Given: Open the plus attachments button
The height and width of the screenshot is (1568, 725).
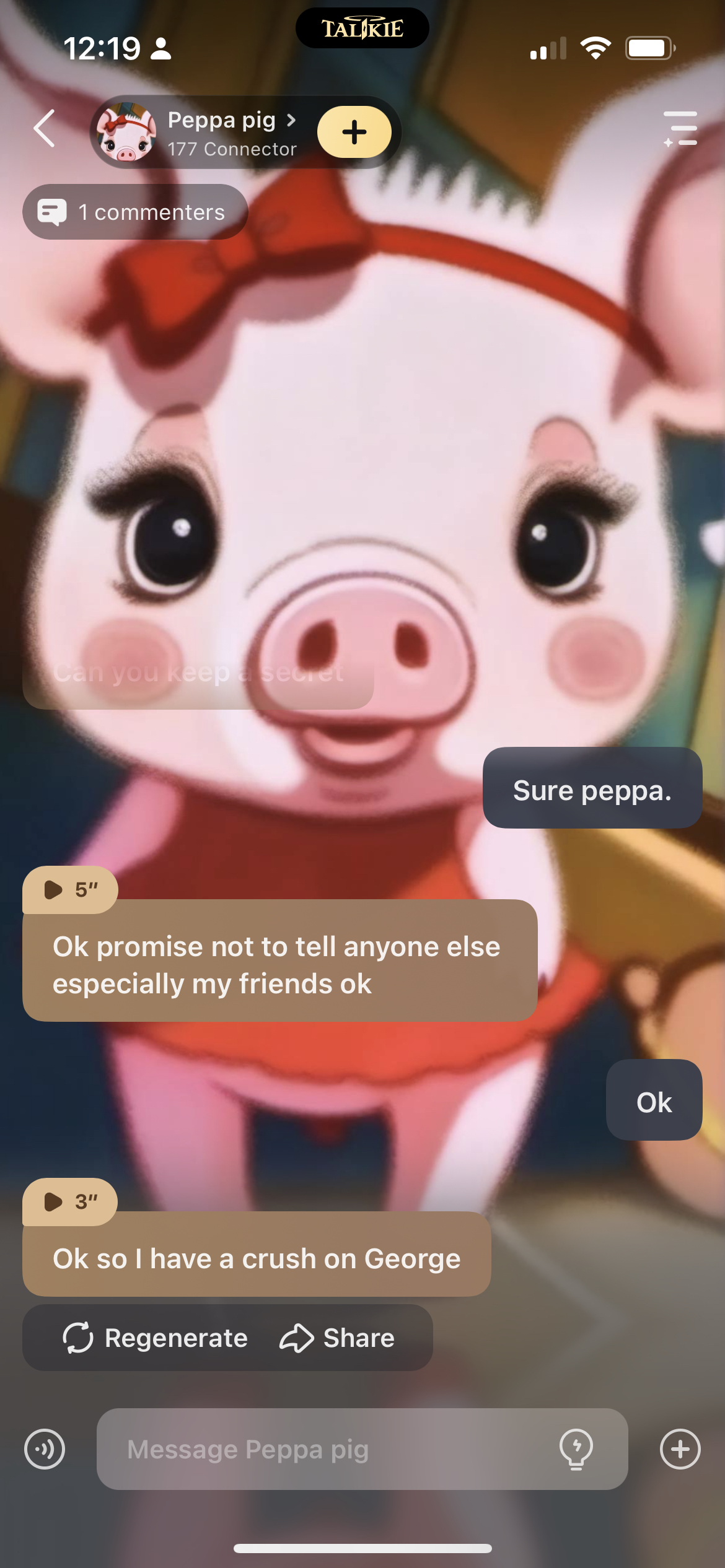Looking at the screenshot, I should tap(680, 1449).
